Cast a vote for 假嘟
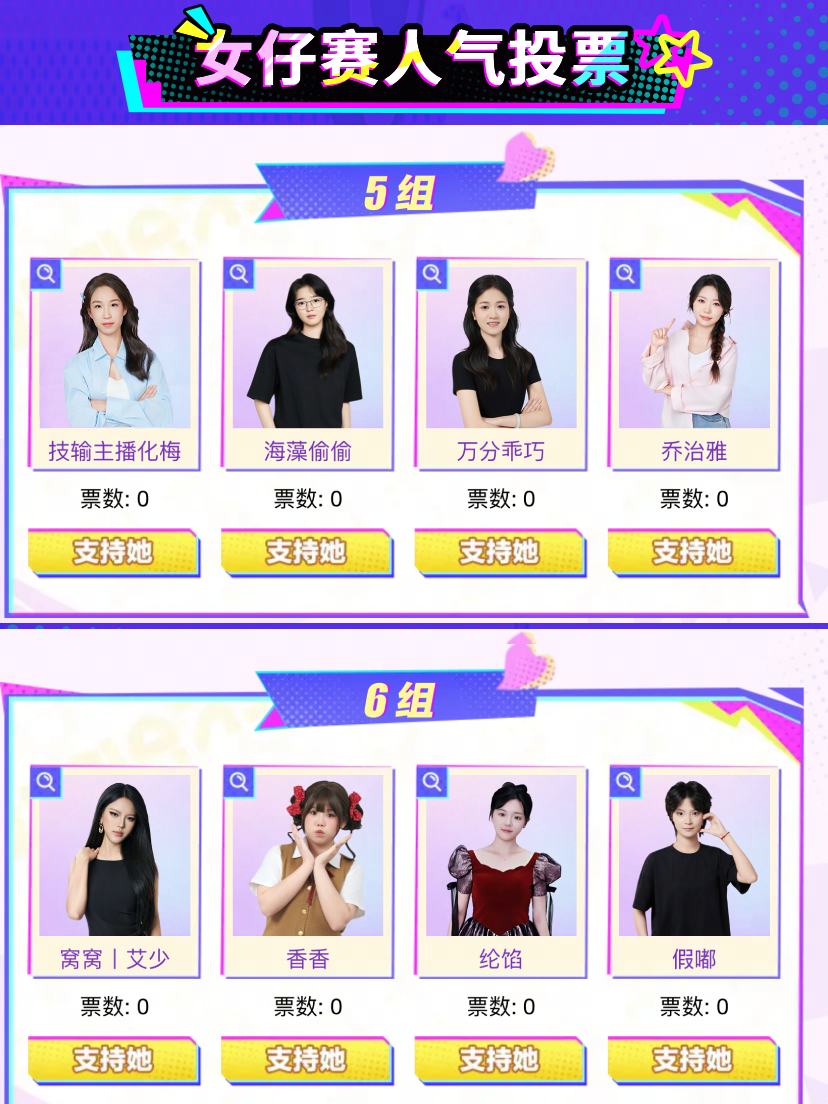Image resolution: width=828 pixels, height=1104 pixels. tap(692, 1060)
